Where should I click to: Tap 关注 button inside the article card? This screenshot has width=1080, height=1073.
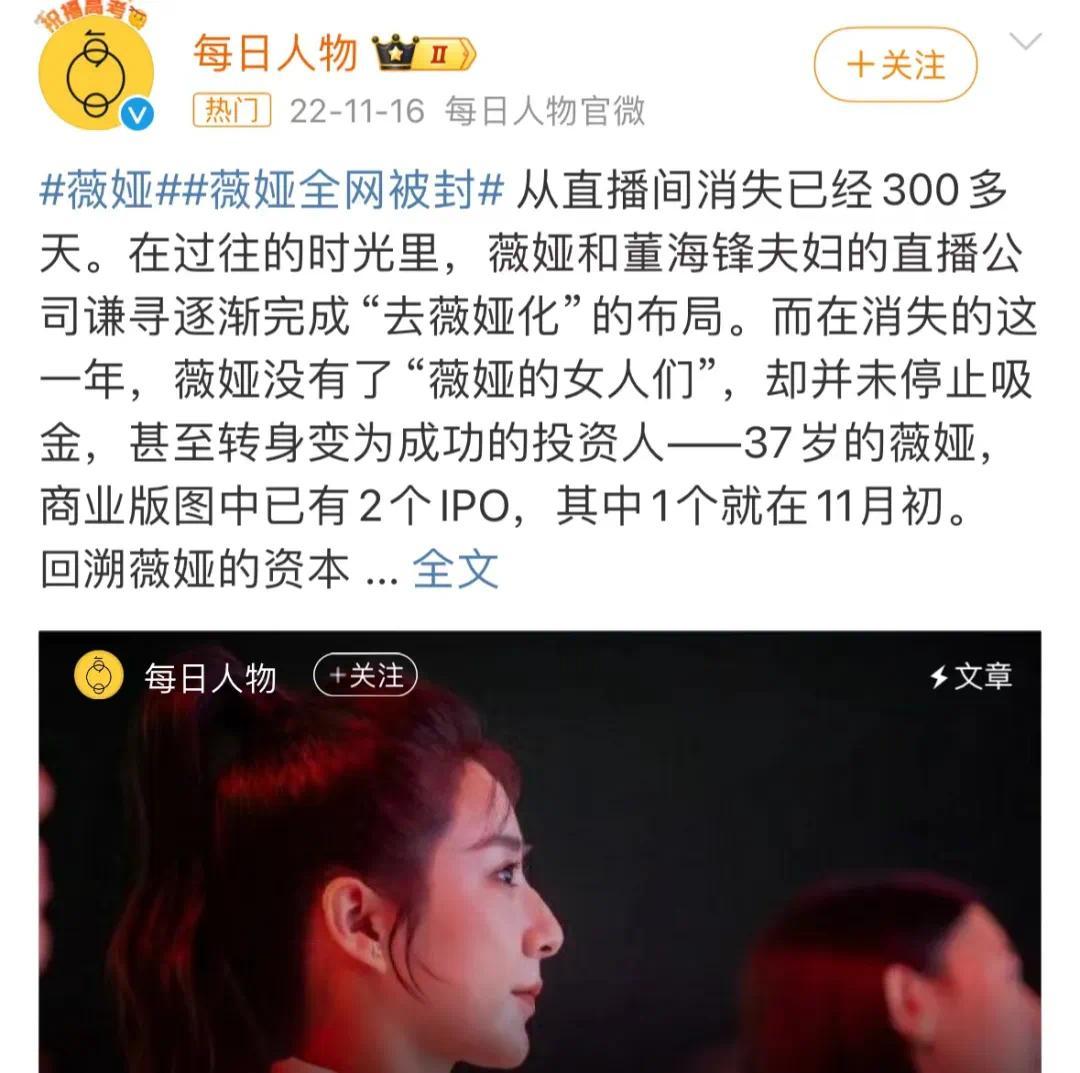tap(365, 675)
